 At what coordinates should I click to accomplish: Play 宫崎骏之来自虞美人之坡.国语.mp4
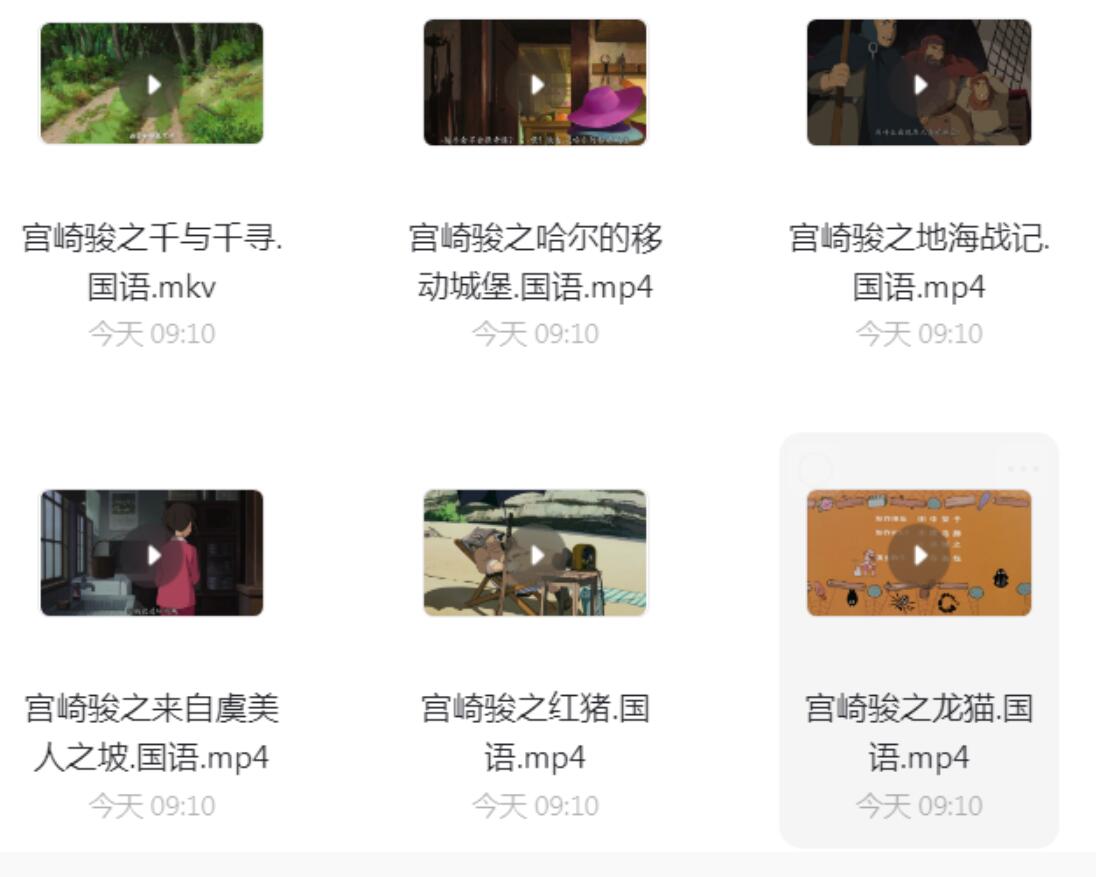(152, 554)
